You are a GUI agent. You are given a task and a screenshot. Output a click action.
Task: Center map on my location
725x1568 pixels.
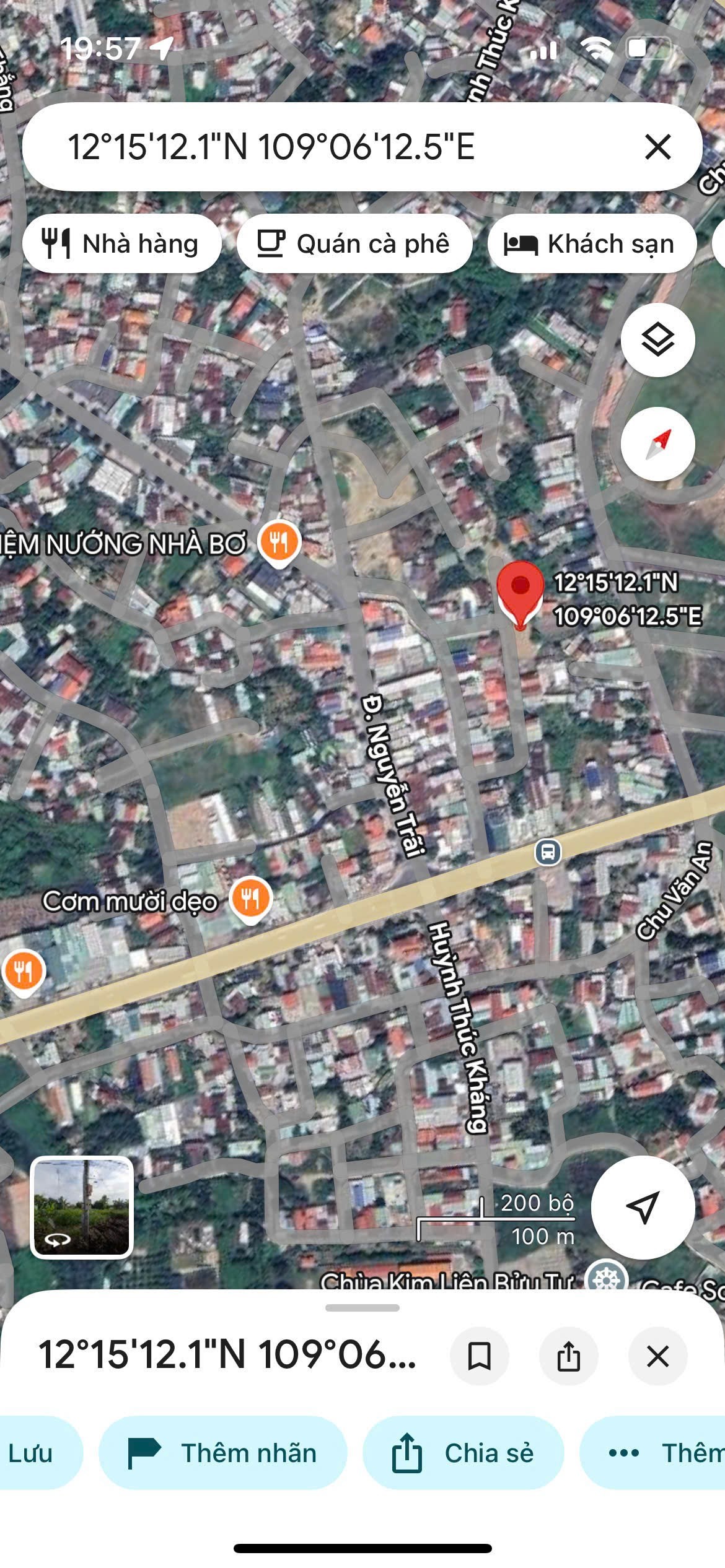click(643, 1207)
